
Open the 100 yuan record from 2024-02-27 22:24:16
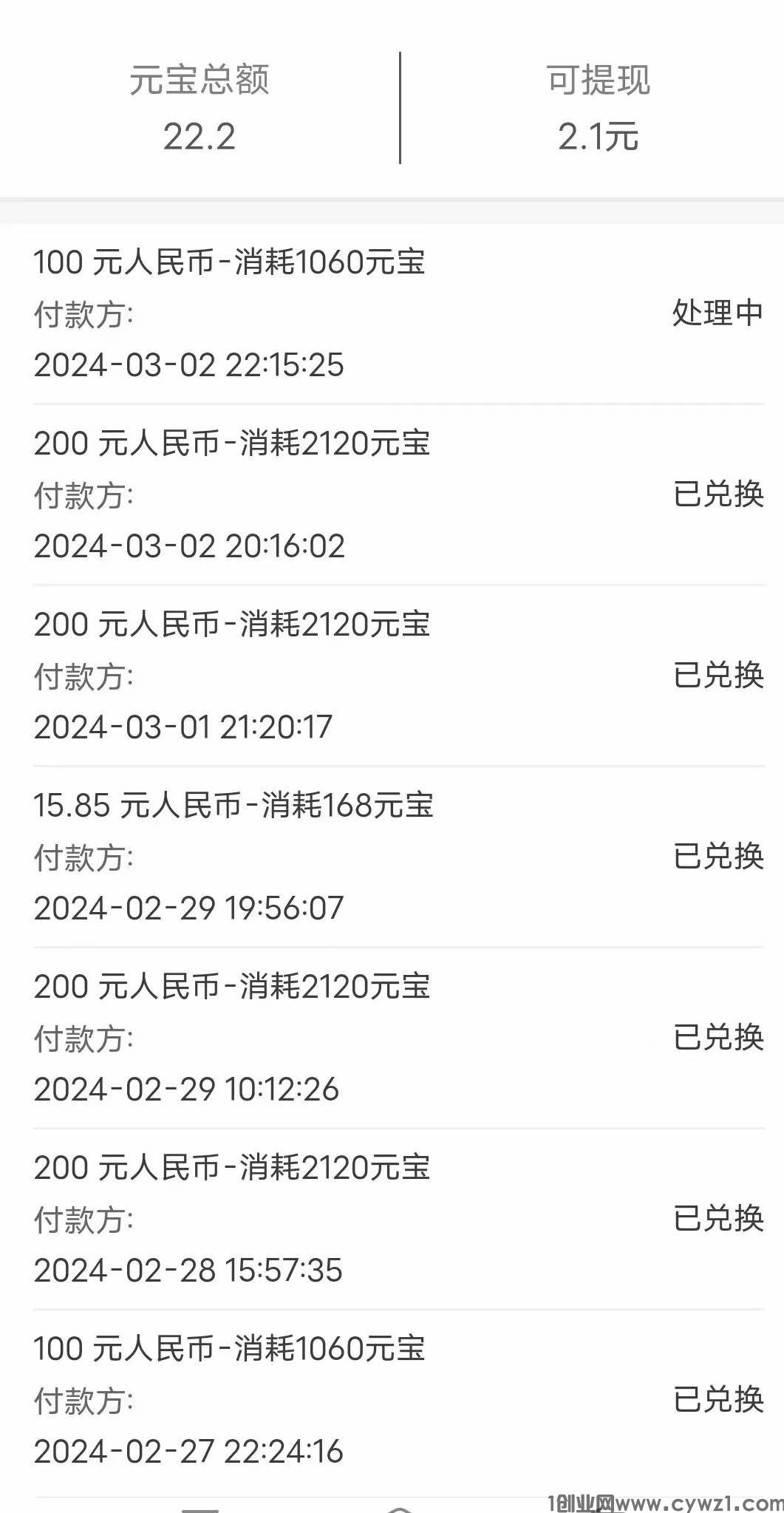[x=392, y=1400]
